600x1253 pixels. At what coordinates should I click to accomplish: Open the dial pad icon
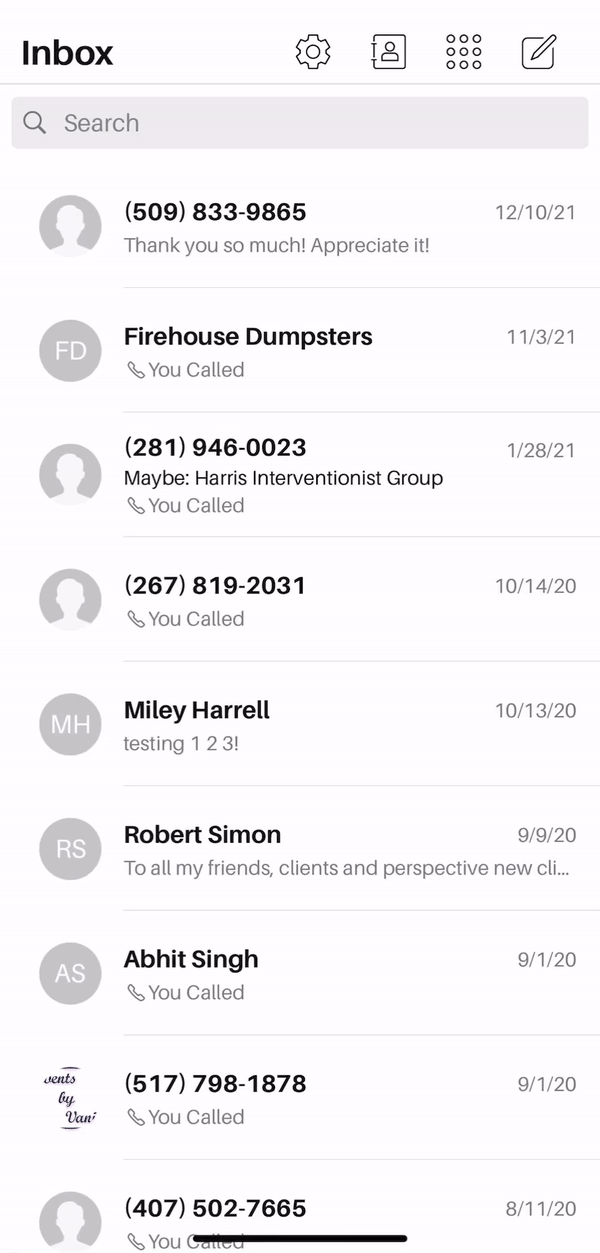pos(463,52)
